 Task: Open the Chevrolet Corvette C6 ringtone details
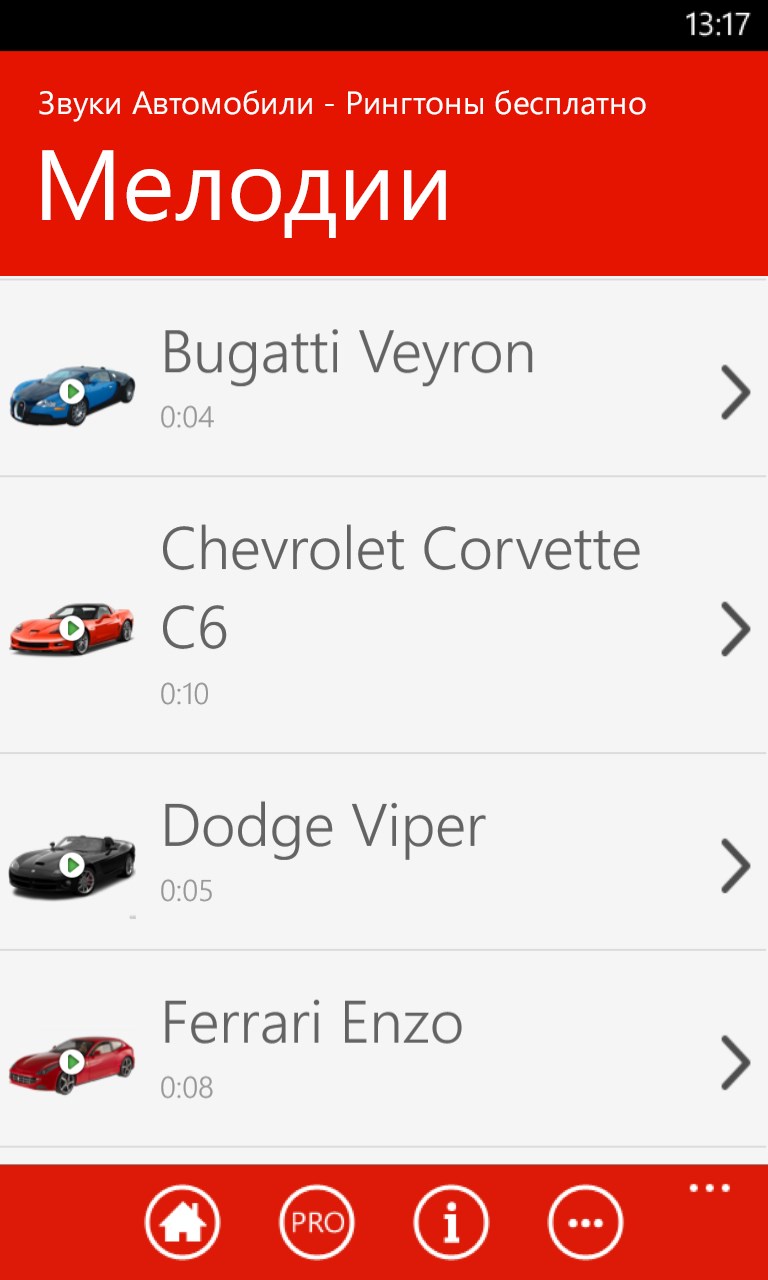(735, 628)
